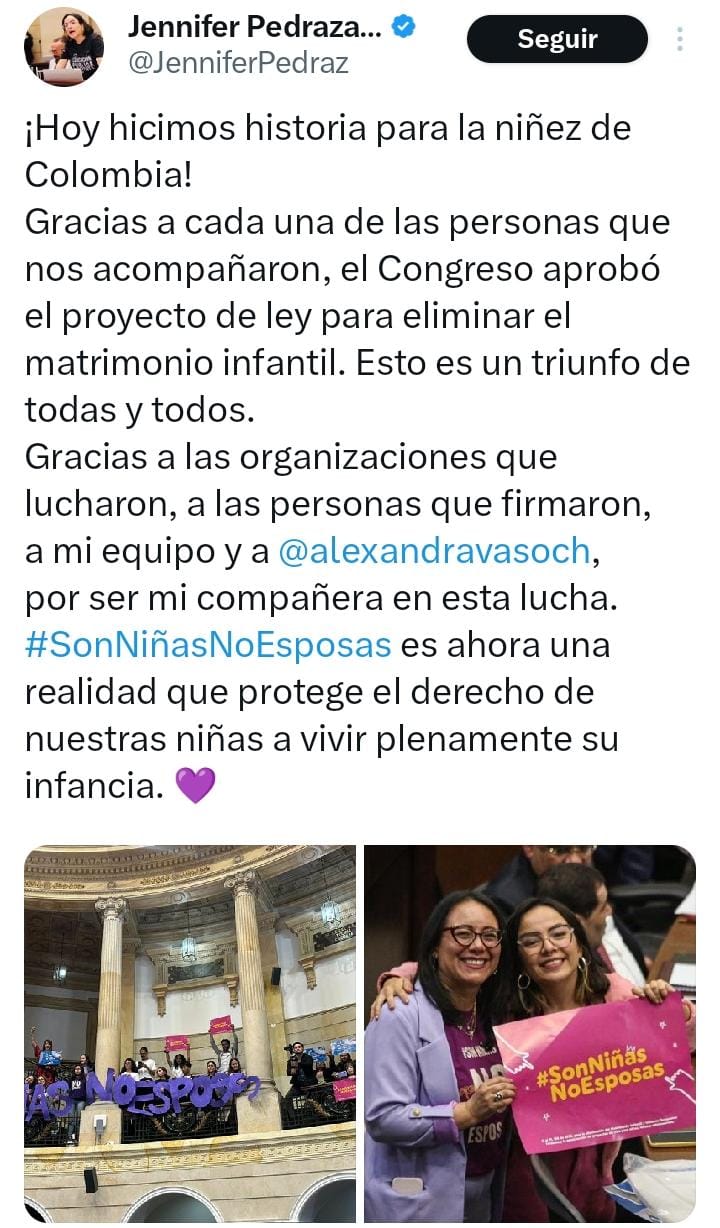View the photo of two women with sign

pos(529,1033)
